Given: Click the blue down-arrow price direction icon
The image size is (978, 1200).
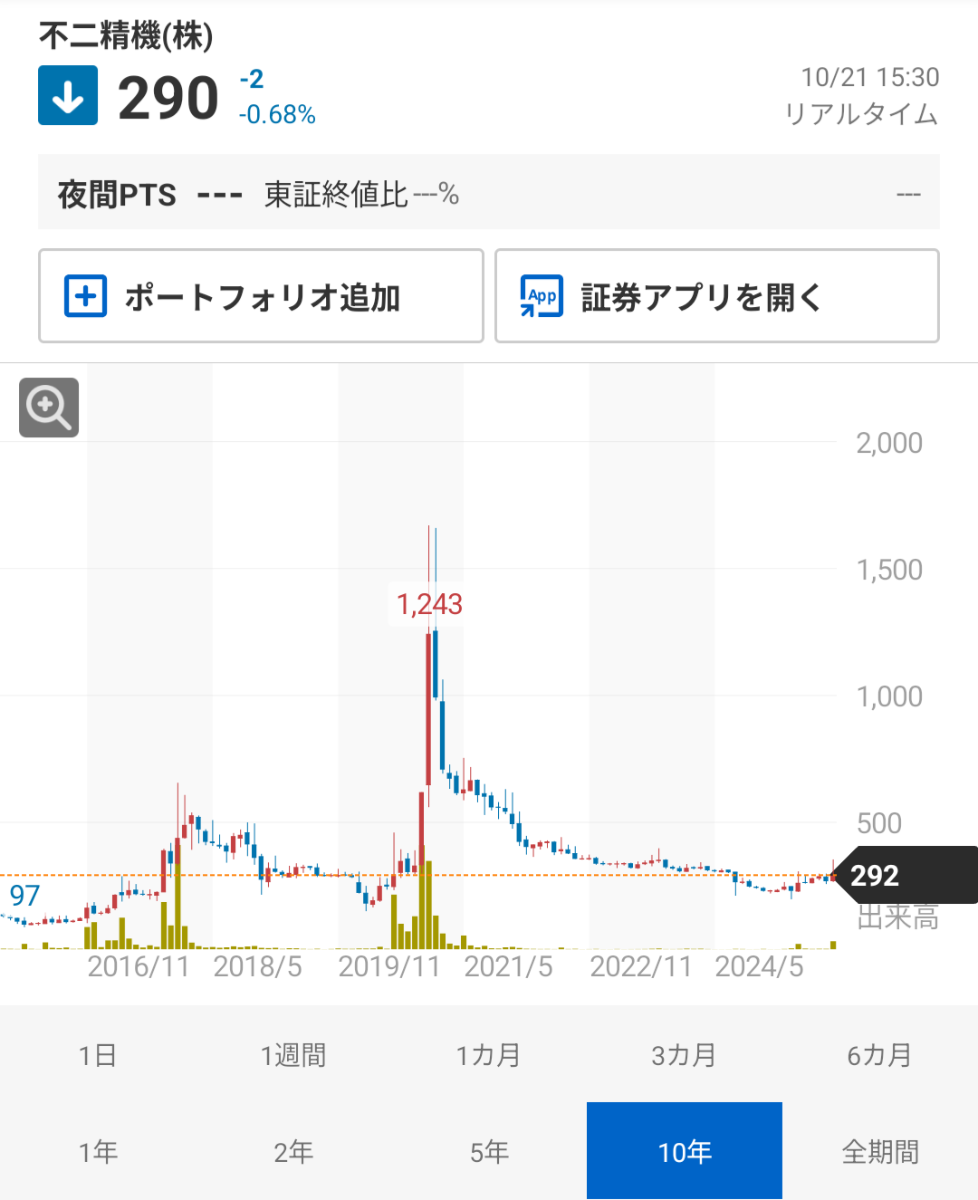Looking at the screenshot, I should point(67,94).
